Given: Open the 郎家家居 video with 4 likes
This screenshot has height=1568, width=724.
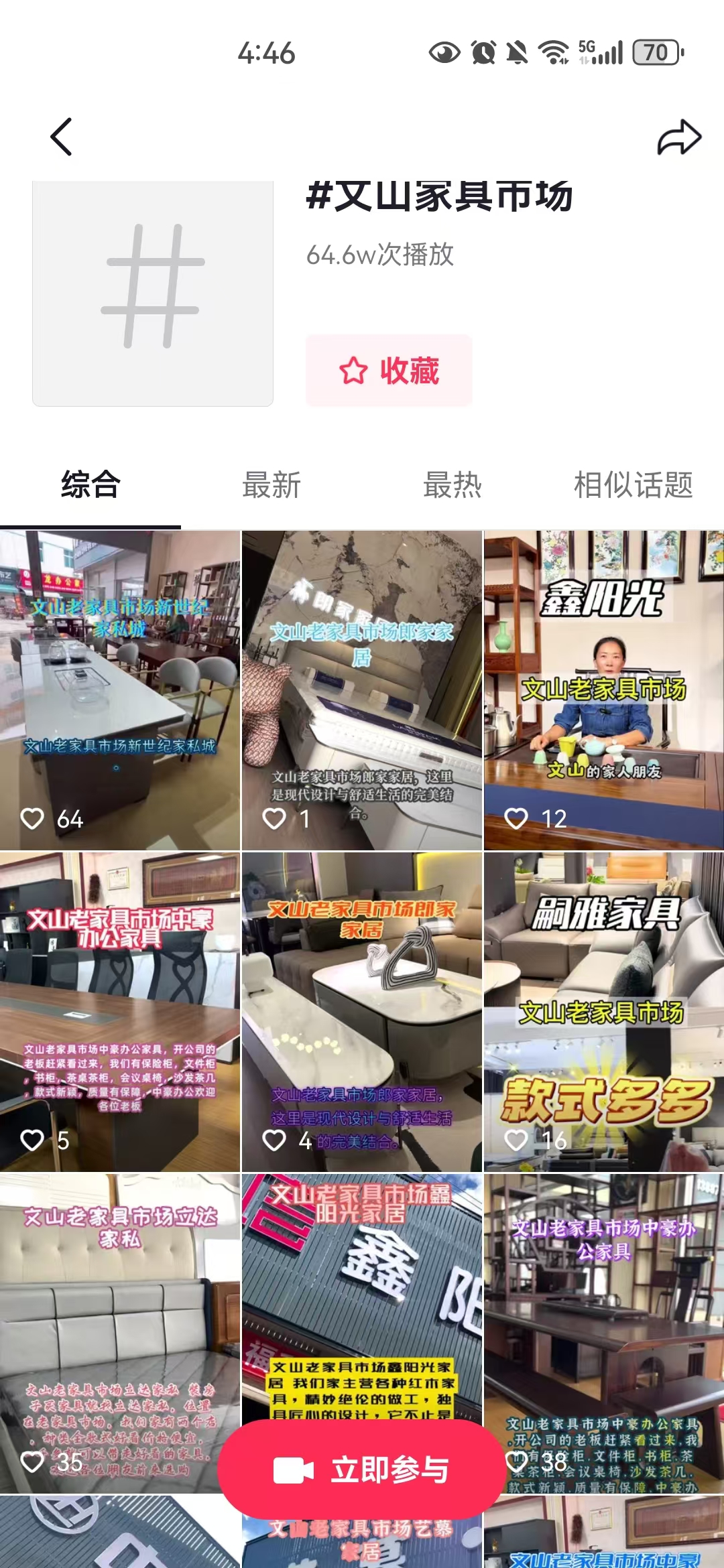Looking at the screenshot, I should 362,1012.
